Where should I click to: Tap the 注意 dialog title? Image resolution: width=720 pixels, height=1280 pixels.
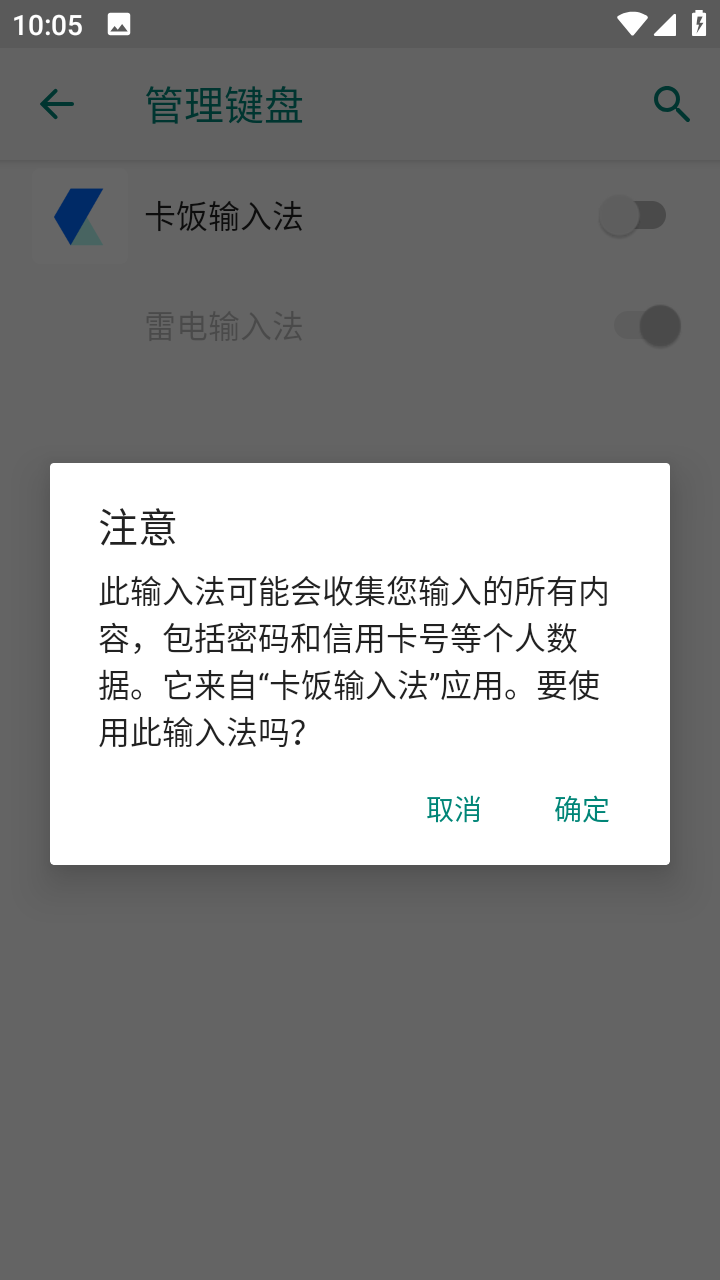tap(137, 529)
